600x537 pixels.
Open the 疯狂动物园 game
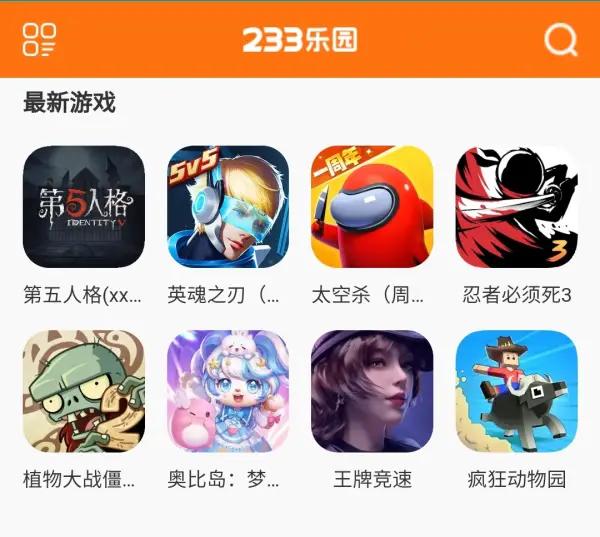[x=516, y=392]
